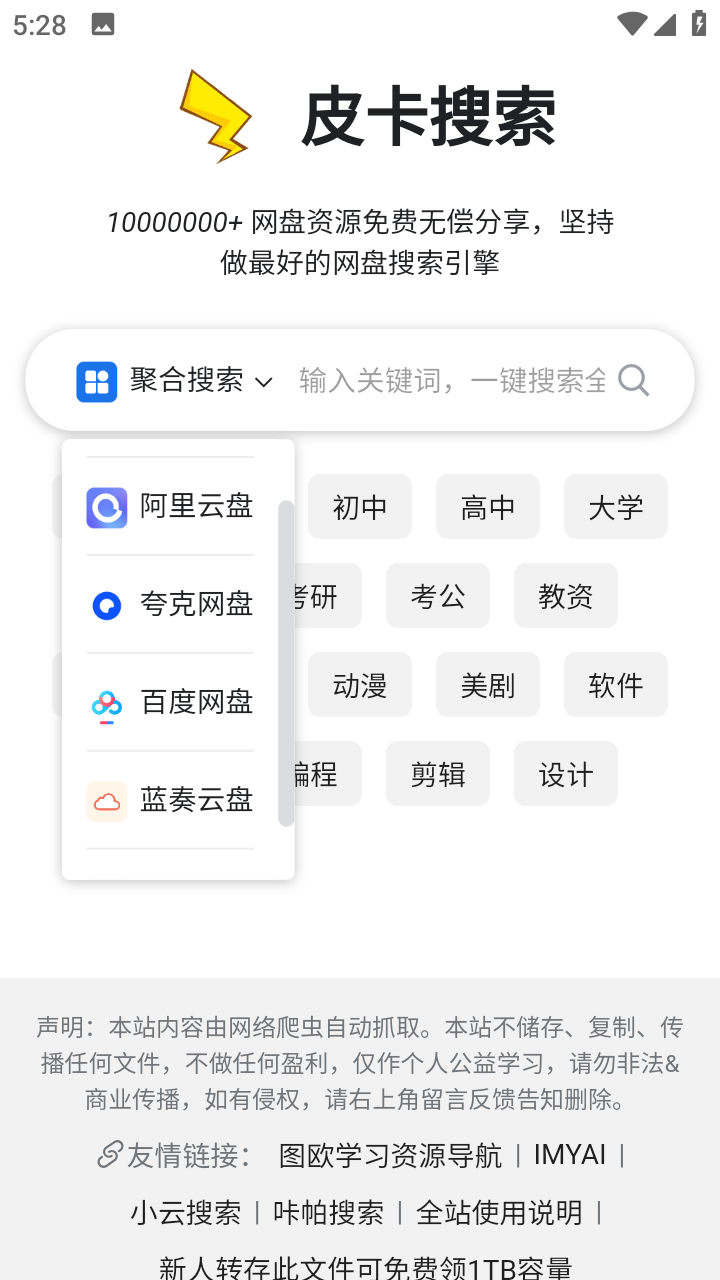Select 蓝奏云盘 as the search source
The image size is (720, 1280).
coord(170,801)
